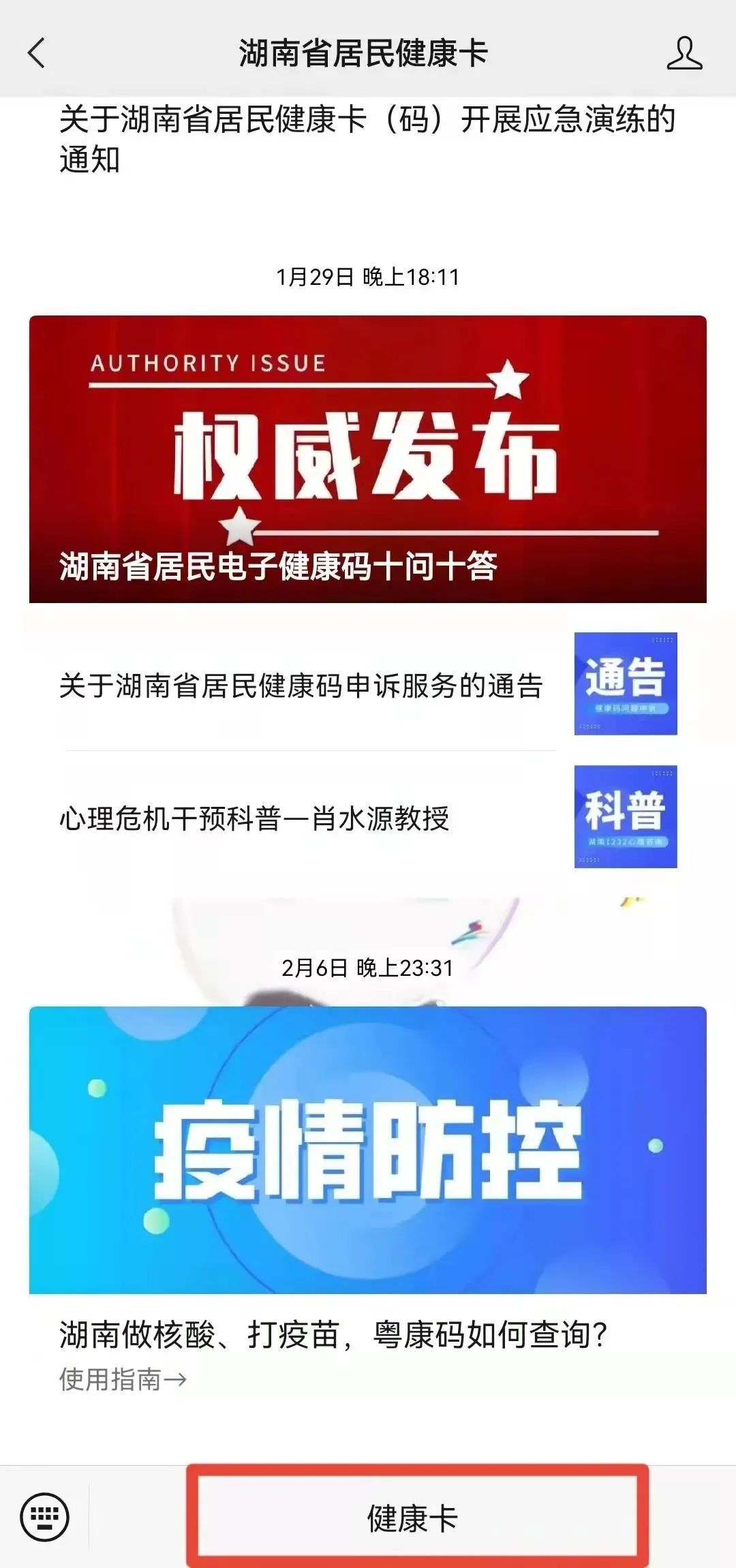Tap the 使用指南→ link
This screenshot has height=1568, width=736.
123,1379
